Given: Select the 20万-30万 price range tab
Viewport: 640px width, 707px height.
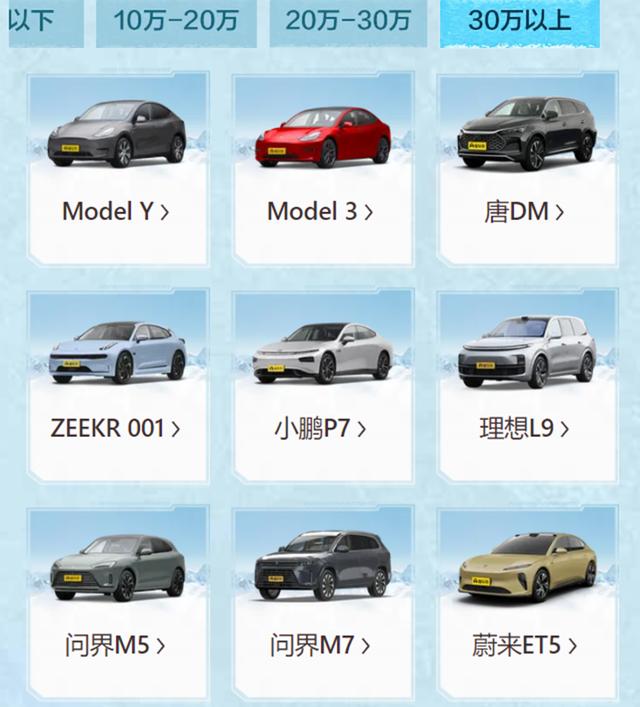Looking at the screenshot, I should pyautogui.click(x=348, y=20).
